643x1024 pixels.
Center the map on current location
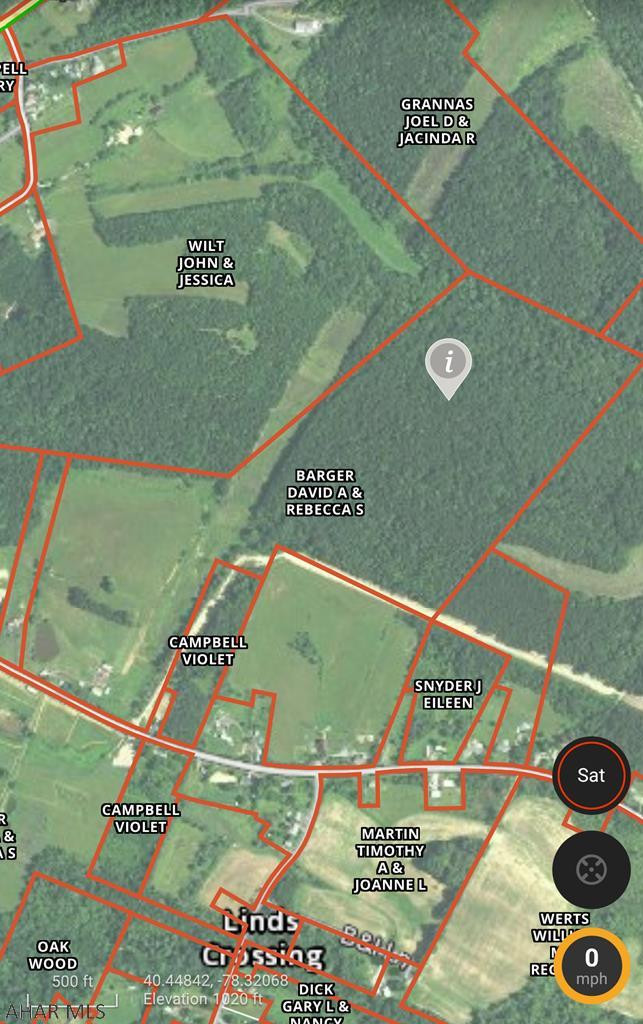pos(591,869)
